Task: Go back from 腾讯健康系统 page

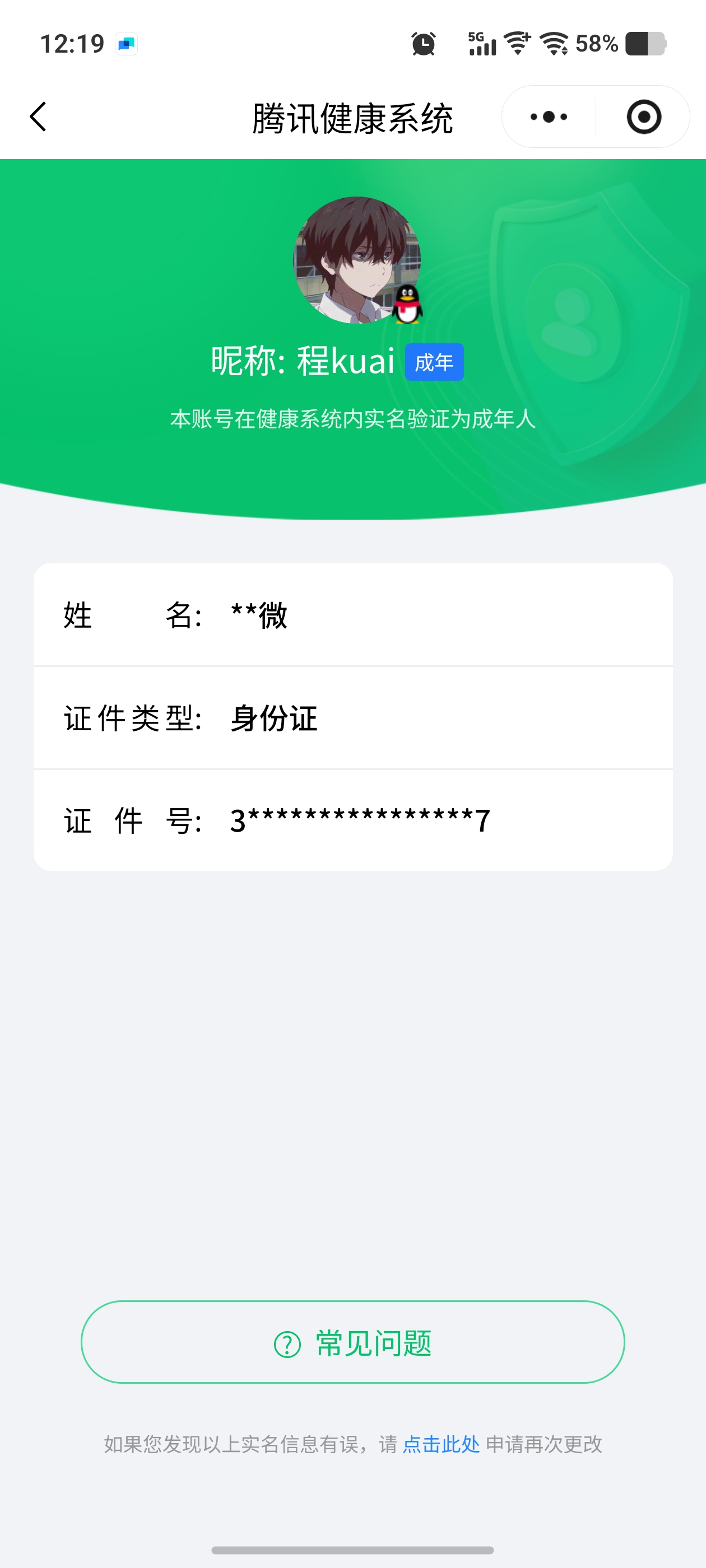Action: [x=38, y=116]
